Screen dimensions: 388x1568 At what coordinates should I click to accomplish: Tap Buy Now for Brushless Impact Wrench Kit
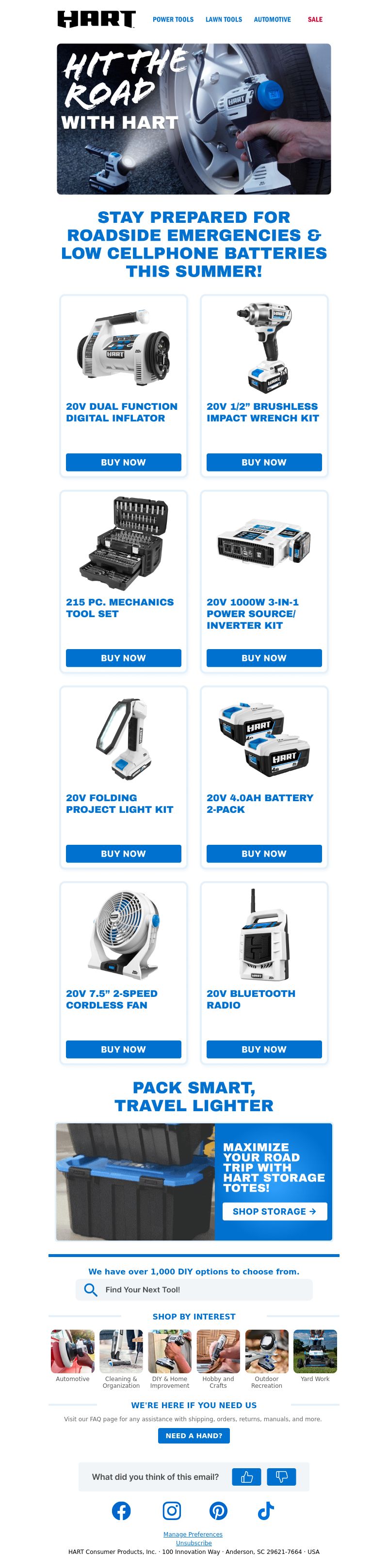click(x=264, y=462)
